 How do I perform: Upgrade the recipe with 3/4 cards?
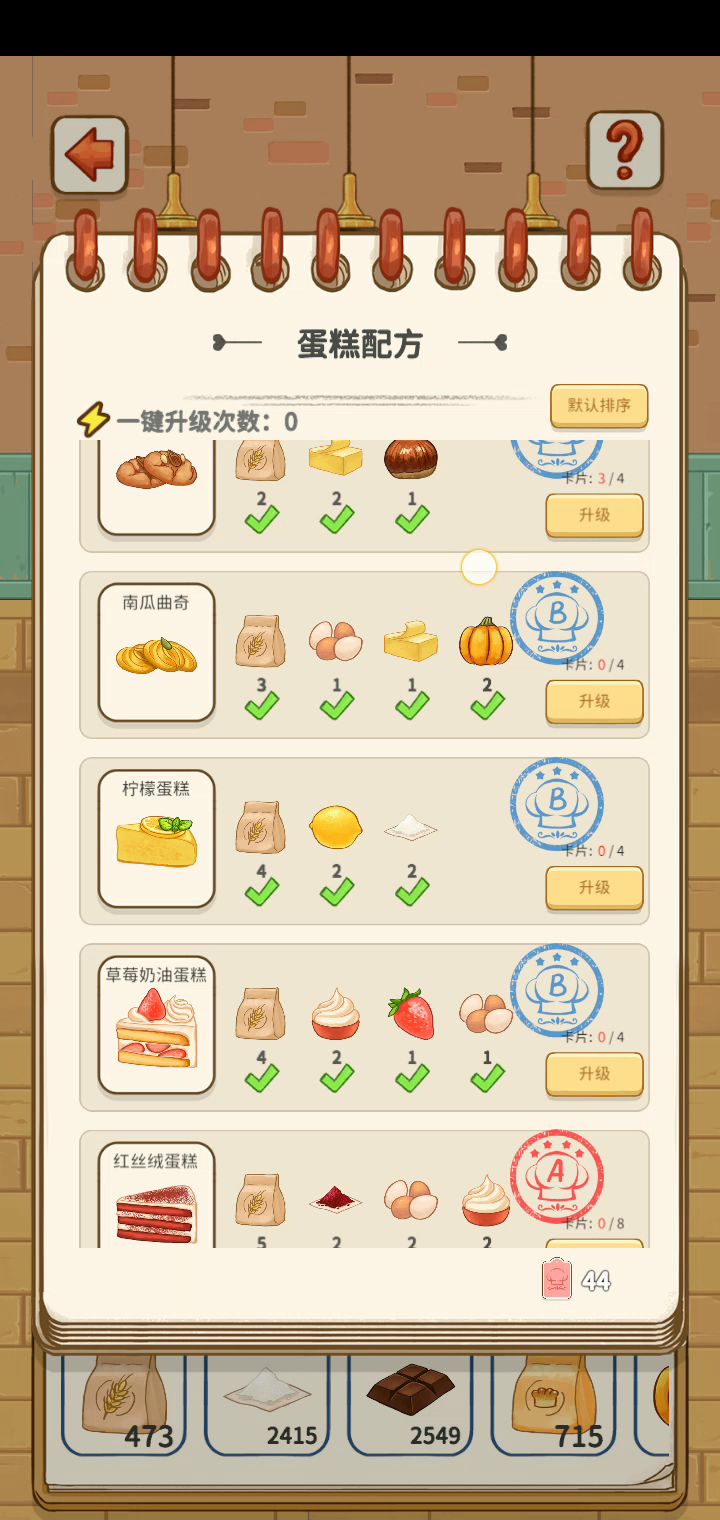594,515
